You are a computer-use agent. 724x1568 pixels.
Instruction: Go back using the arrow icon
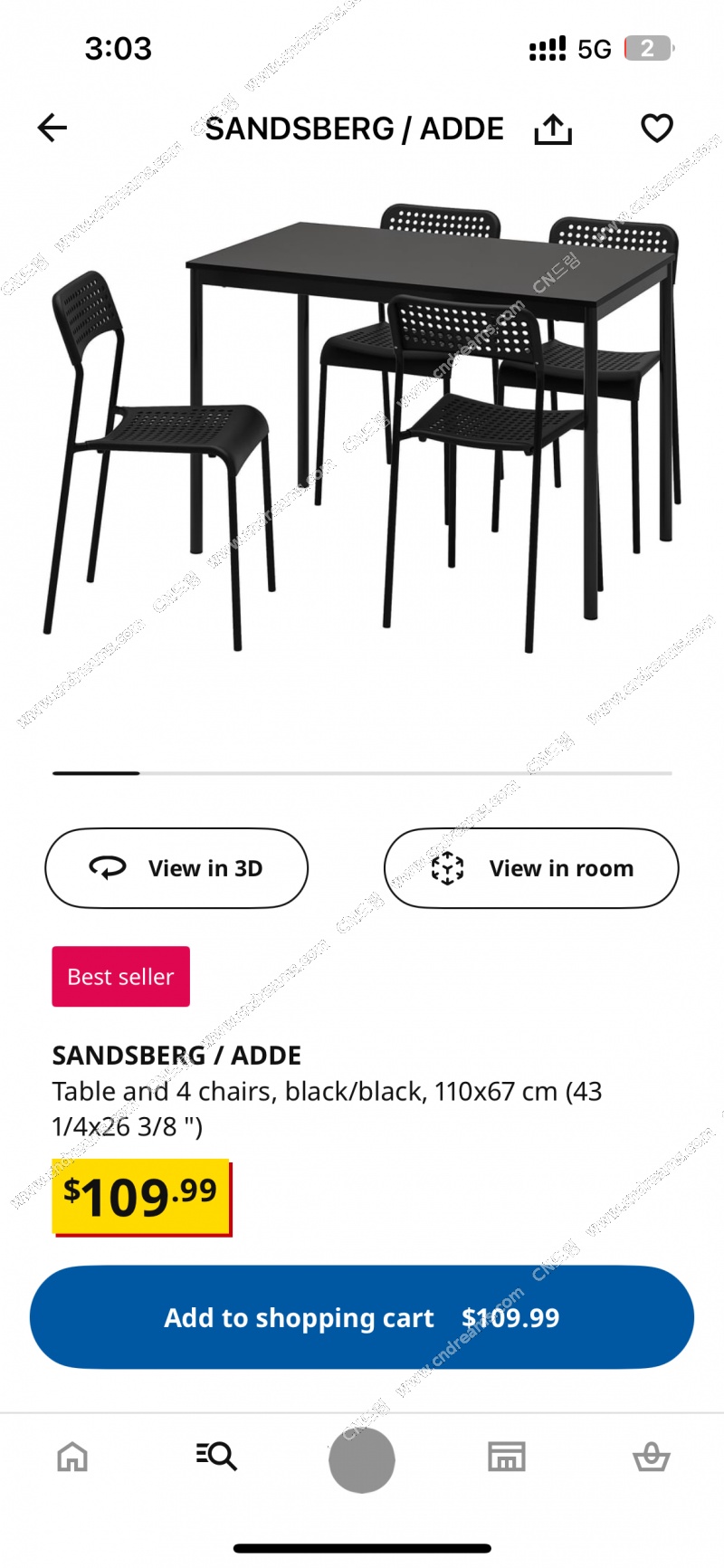[52, 128]
